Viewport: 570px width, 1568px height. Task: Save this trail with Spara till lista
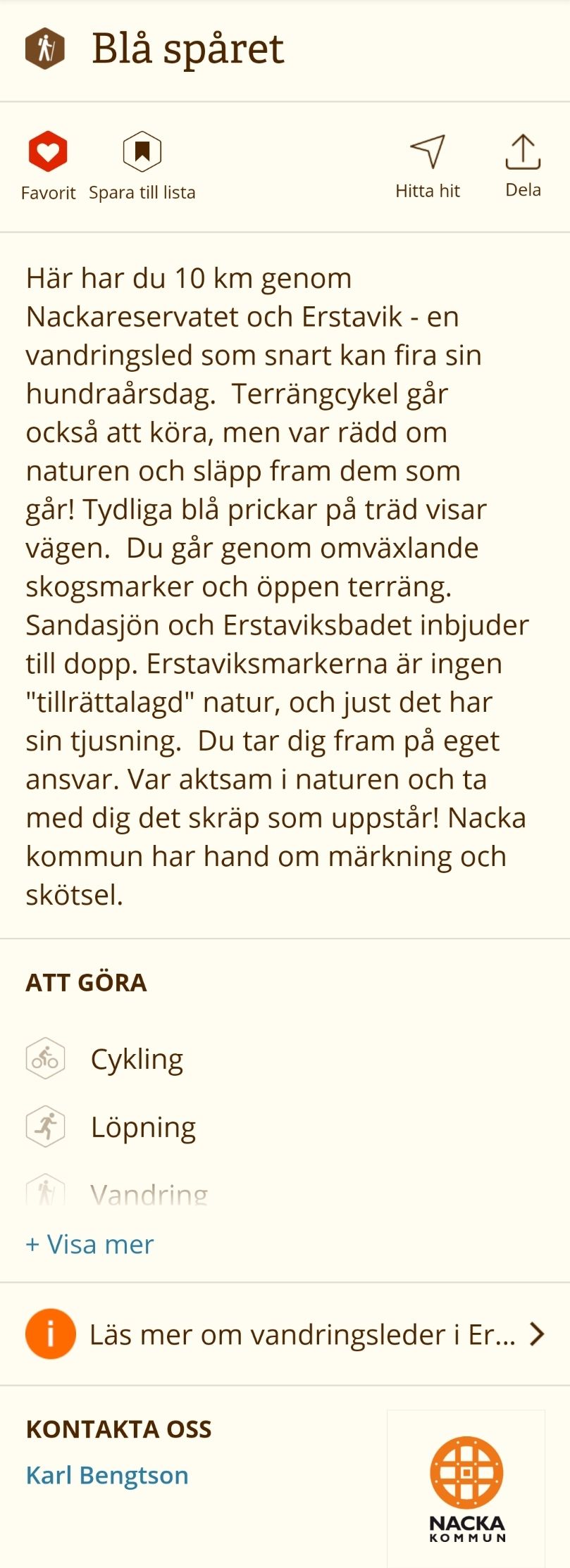(x=142, y=165)
